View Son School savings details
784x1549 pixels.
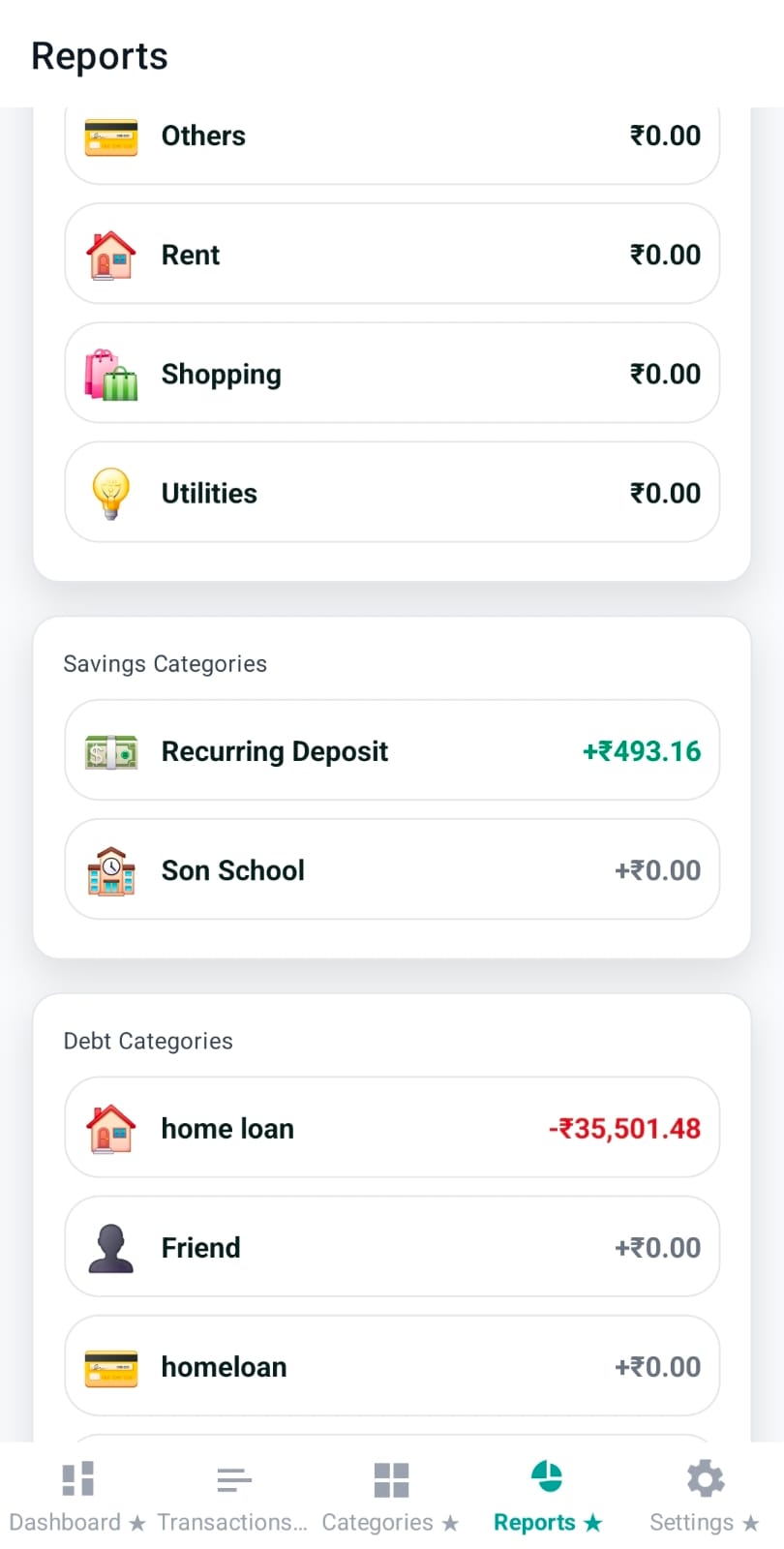coord(391,870)
